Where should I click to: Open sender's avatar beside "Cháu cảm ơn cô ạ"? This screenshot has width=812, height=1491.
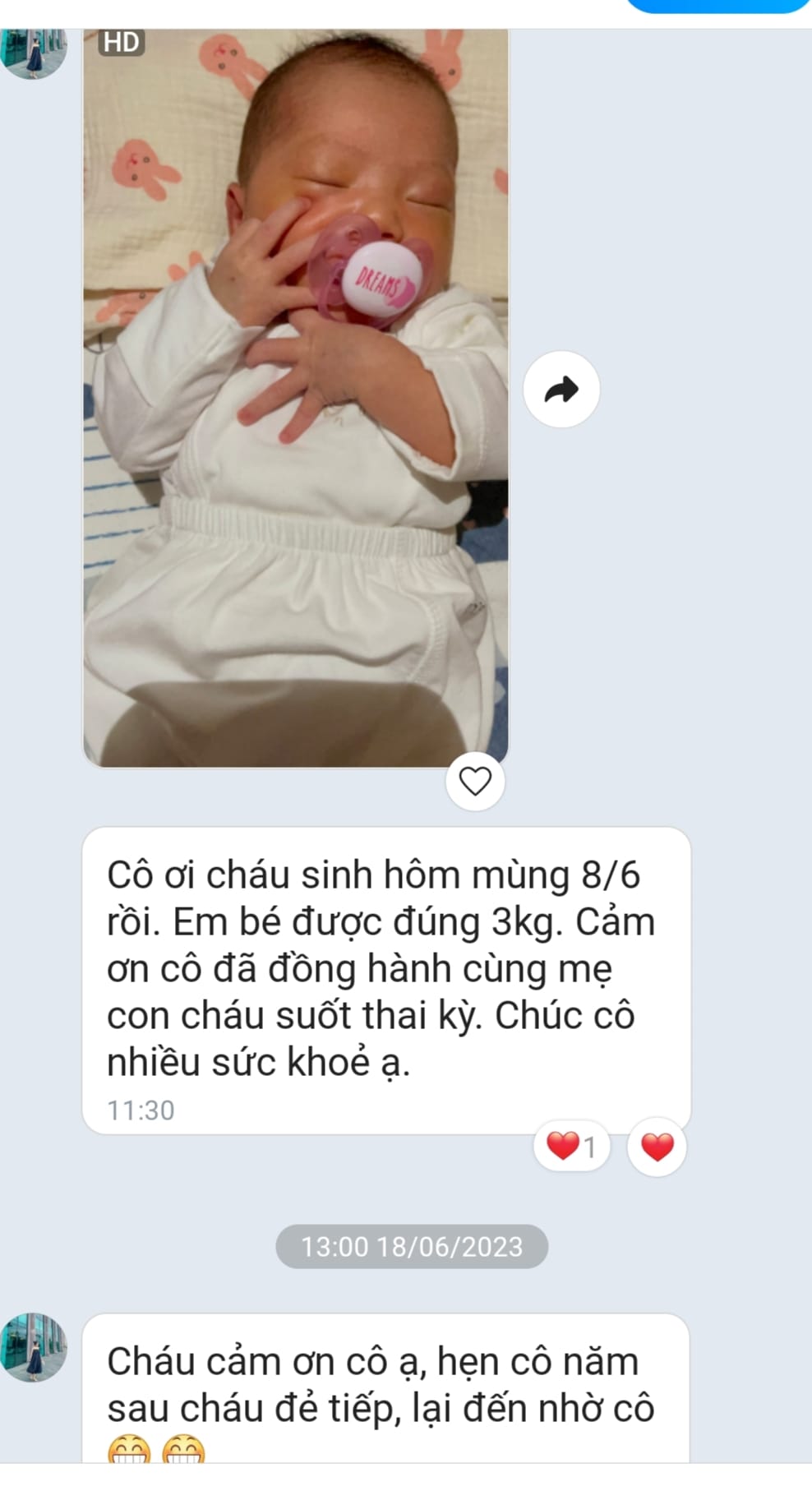pyautogui.click(x=34, y=1347)
